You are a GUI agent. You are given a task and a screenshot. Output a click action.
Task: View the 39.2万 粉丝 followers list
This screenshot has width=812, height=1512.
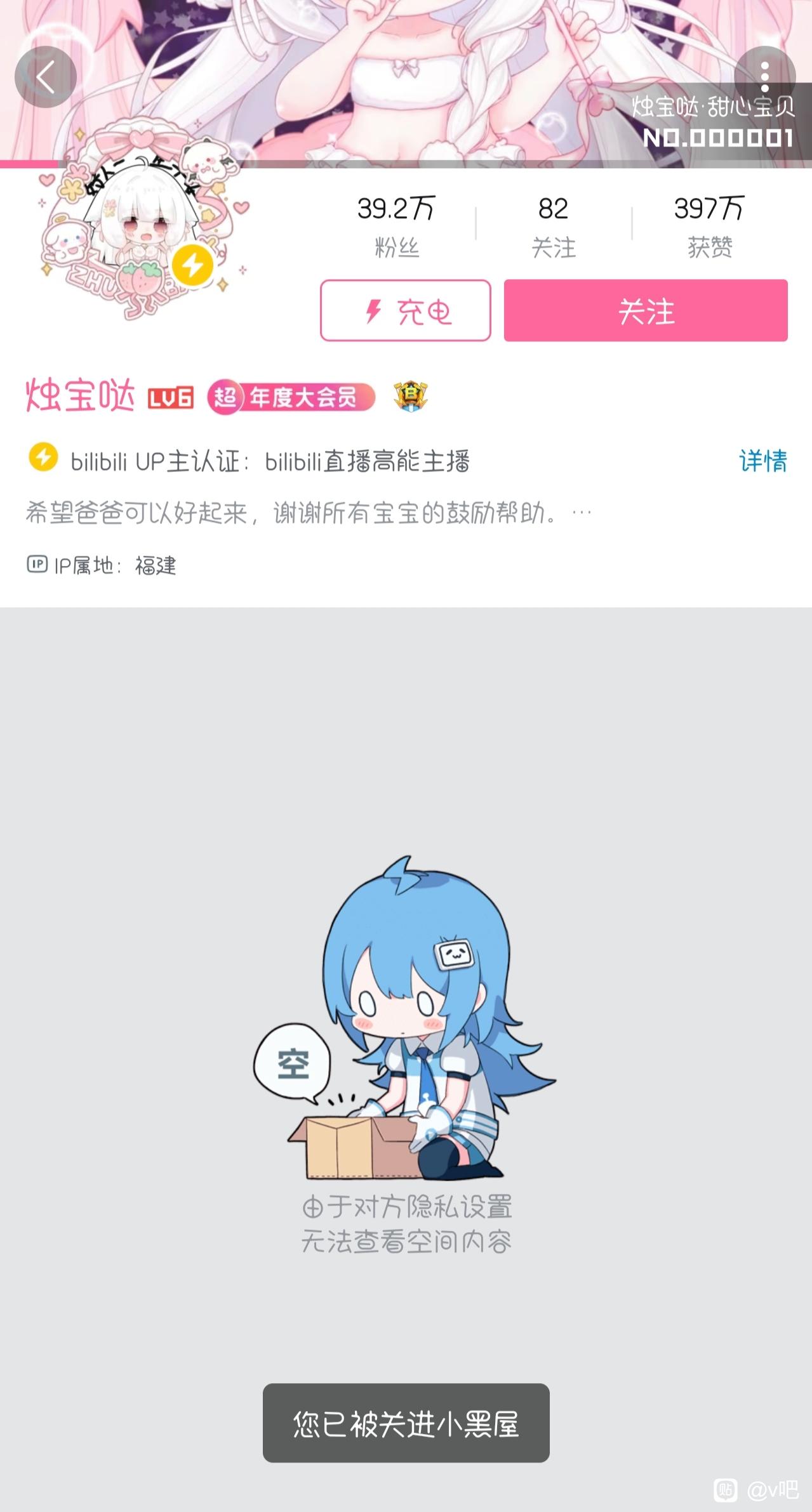(396, 226)
